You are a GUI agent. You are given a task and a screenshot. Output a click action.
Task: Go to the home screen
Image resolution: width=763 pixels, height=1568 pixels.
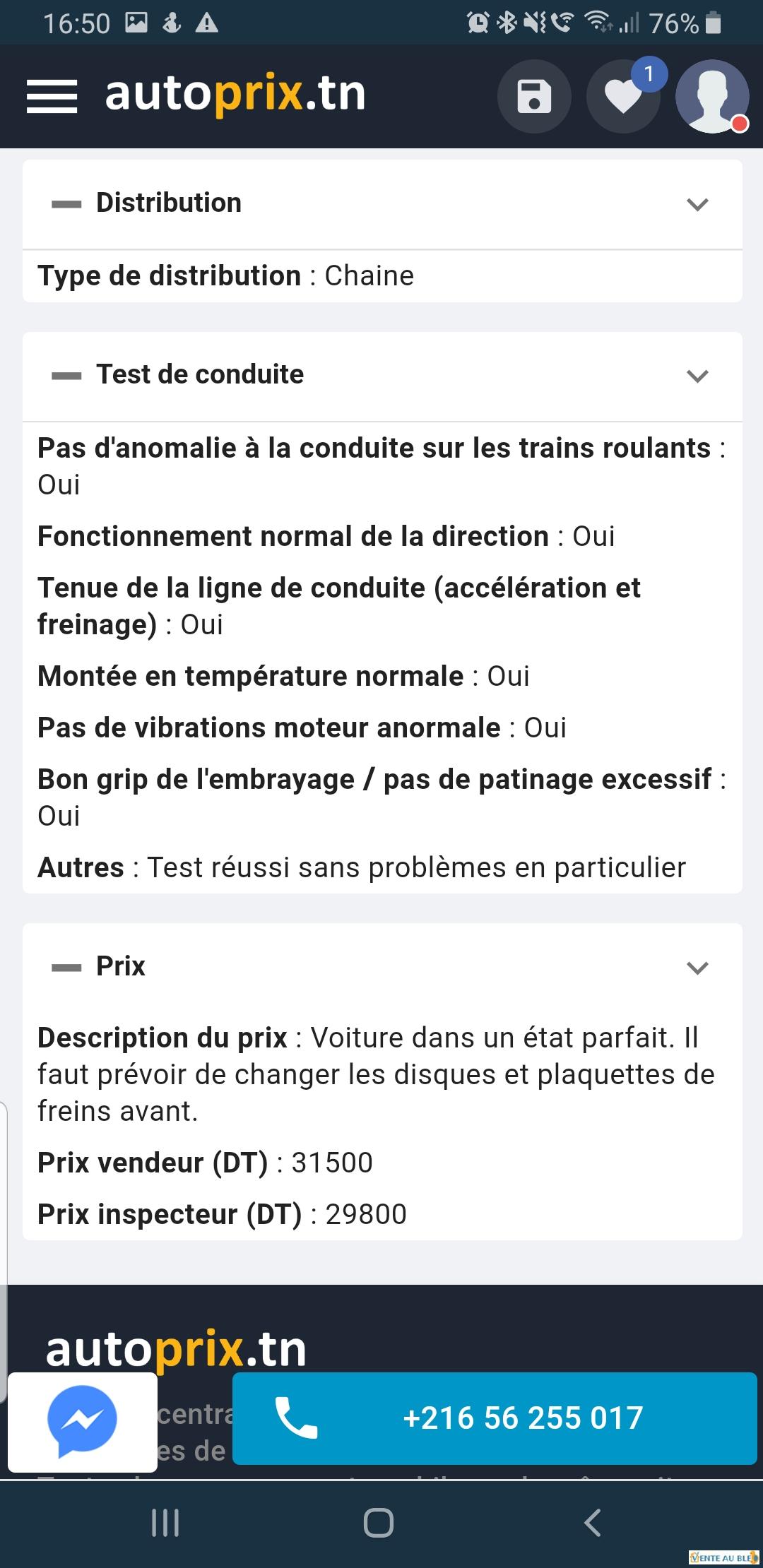point(379,1523)
